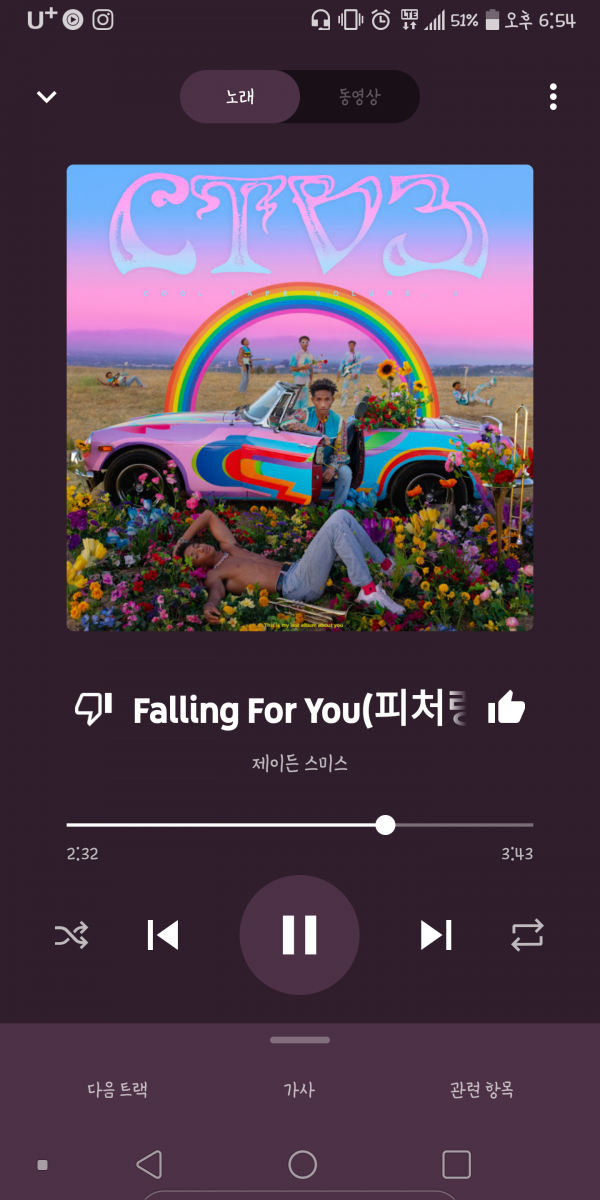Dislike Falling For You with thumbs down
Image resolution: width=600 pixels, height=1200 pixels.
(x=94, y=709)
